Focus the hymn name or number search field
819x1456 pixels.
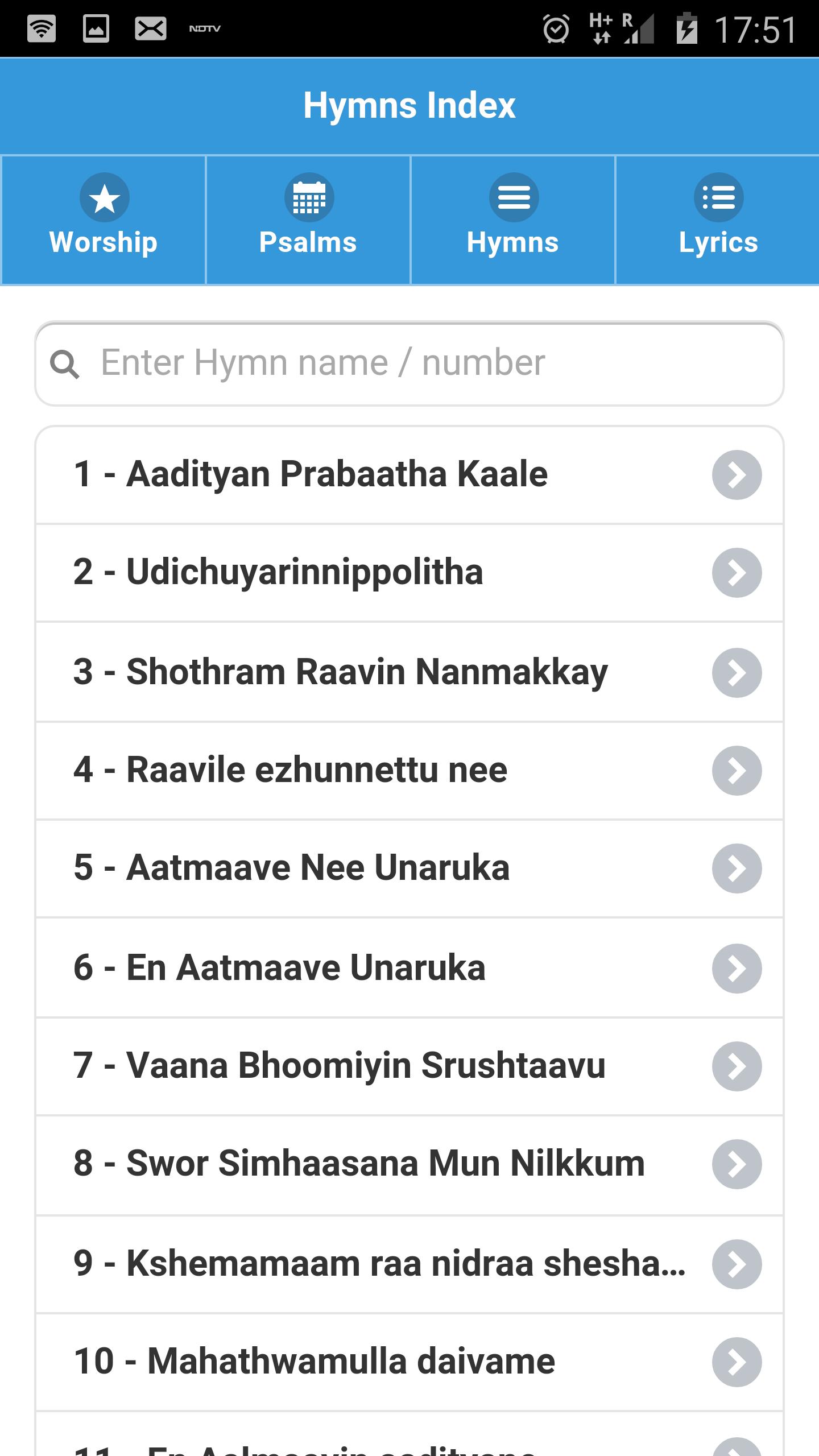[x=409, y=363]
